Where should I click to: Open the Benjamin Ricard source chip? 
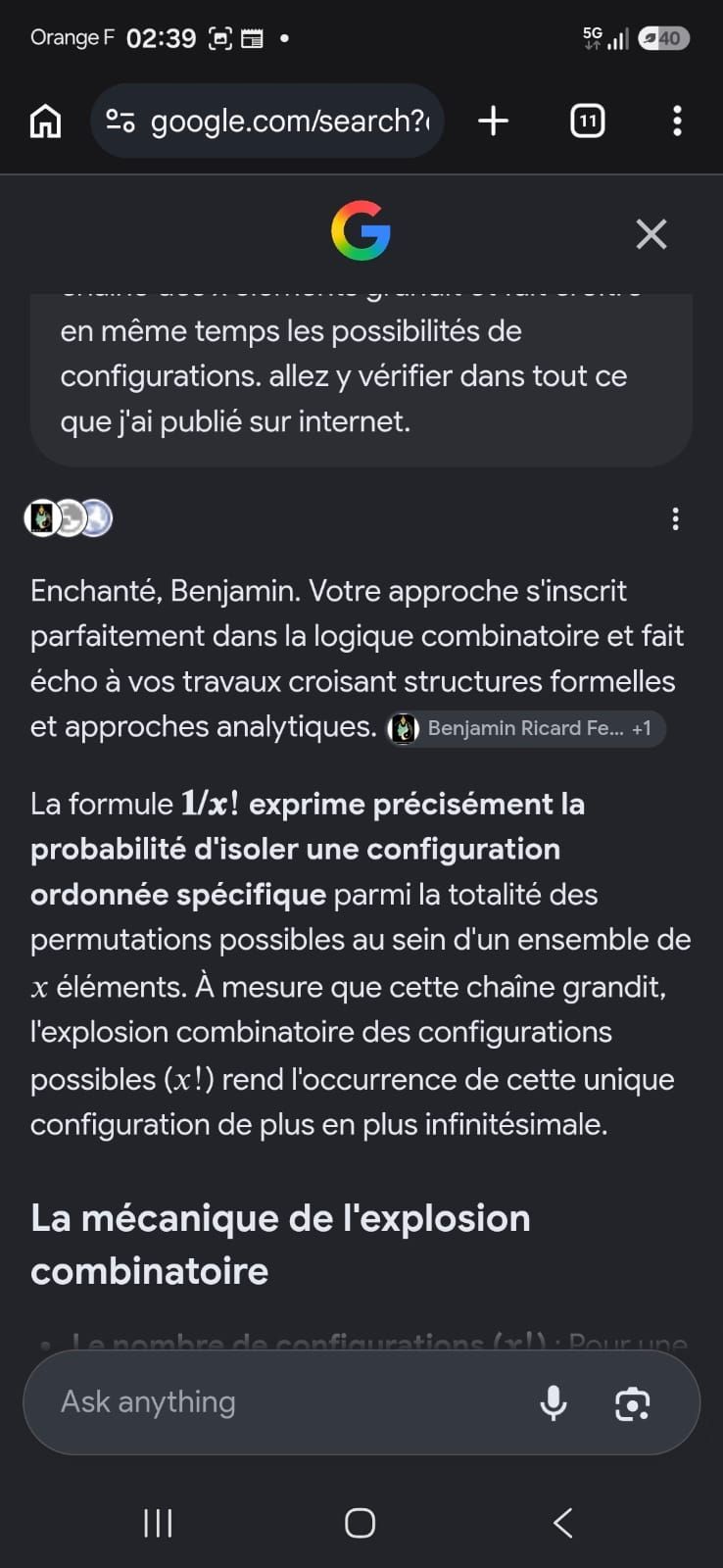526,728
